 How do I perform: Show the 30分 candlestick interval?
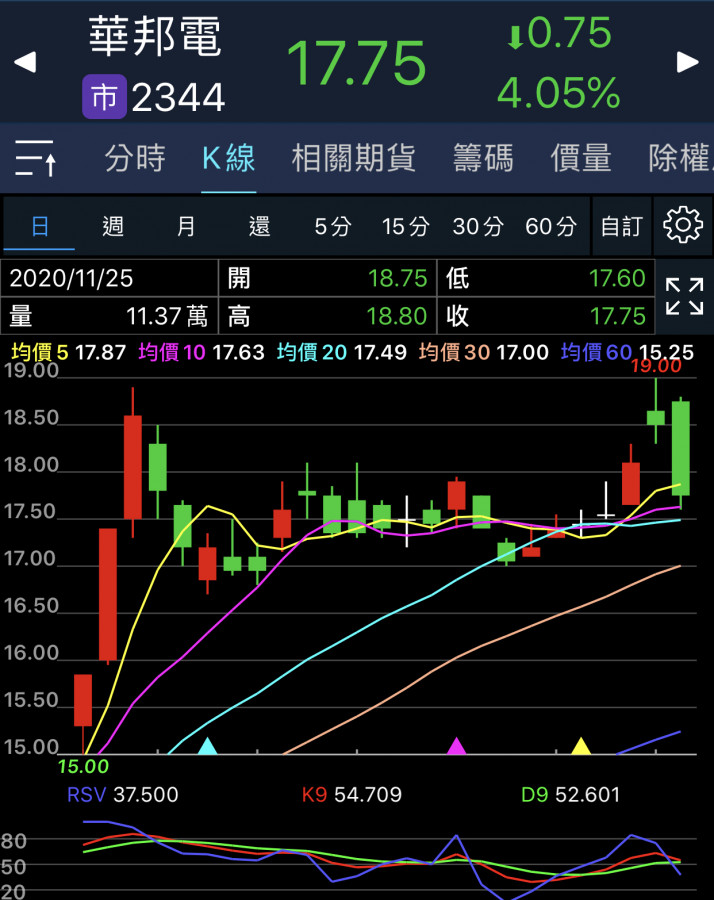point(478,226)
